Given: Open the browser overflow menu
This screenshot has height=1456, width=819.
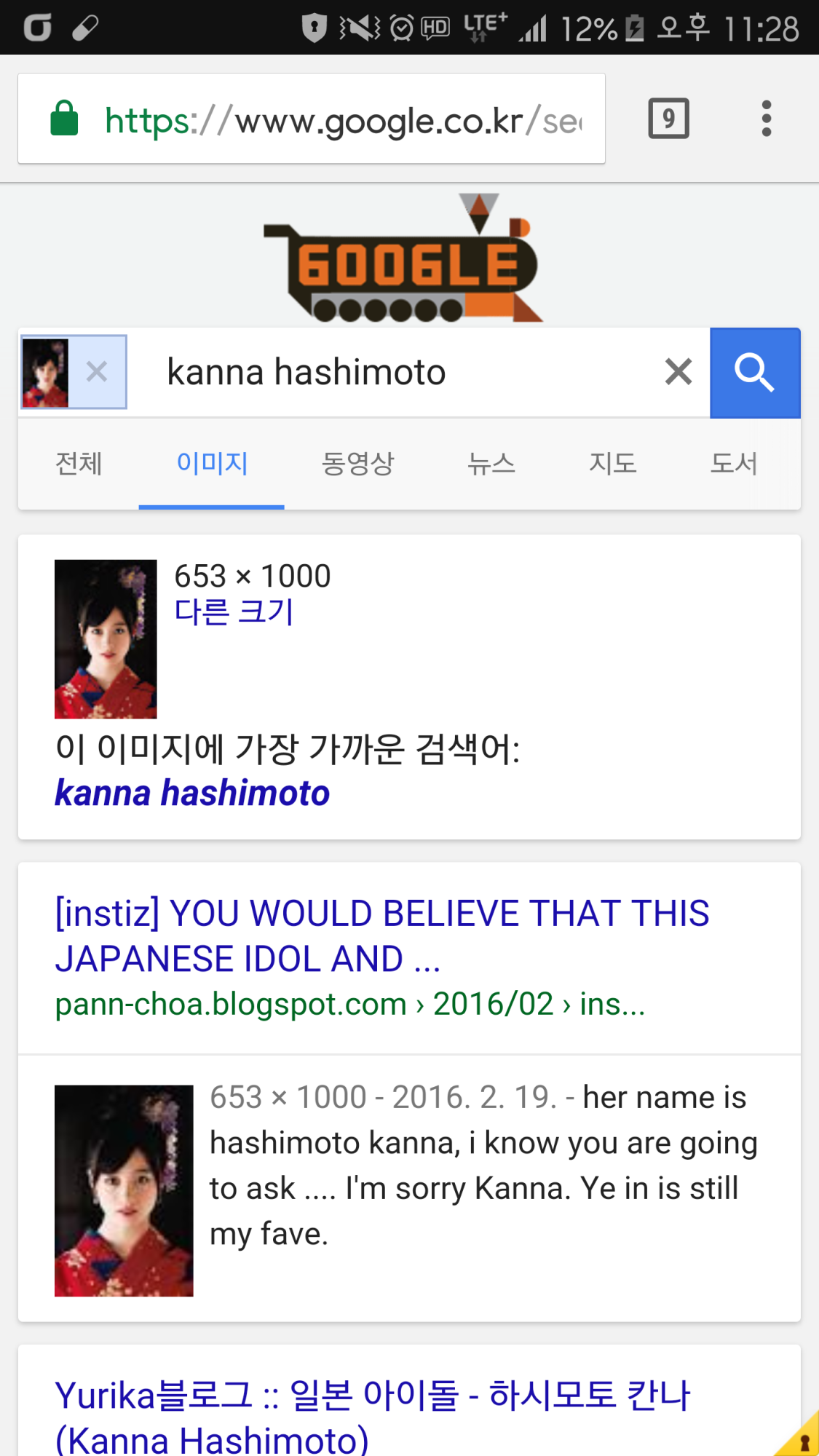Looking at the screenshot, I should (x=766, y=119).
